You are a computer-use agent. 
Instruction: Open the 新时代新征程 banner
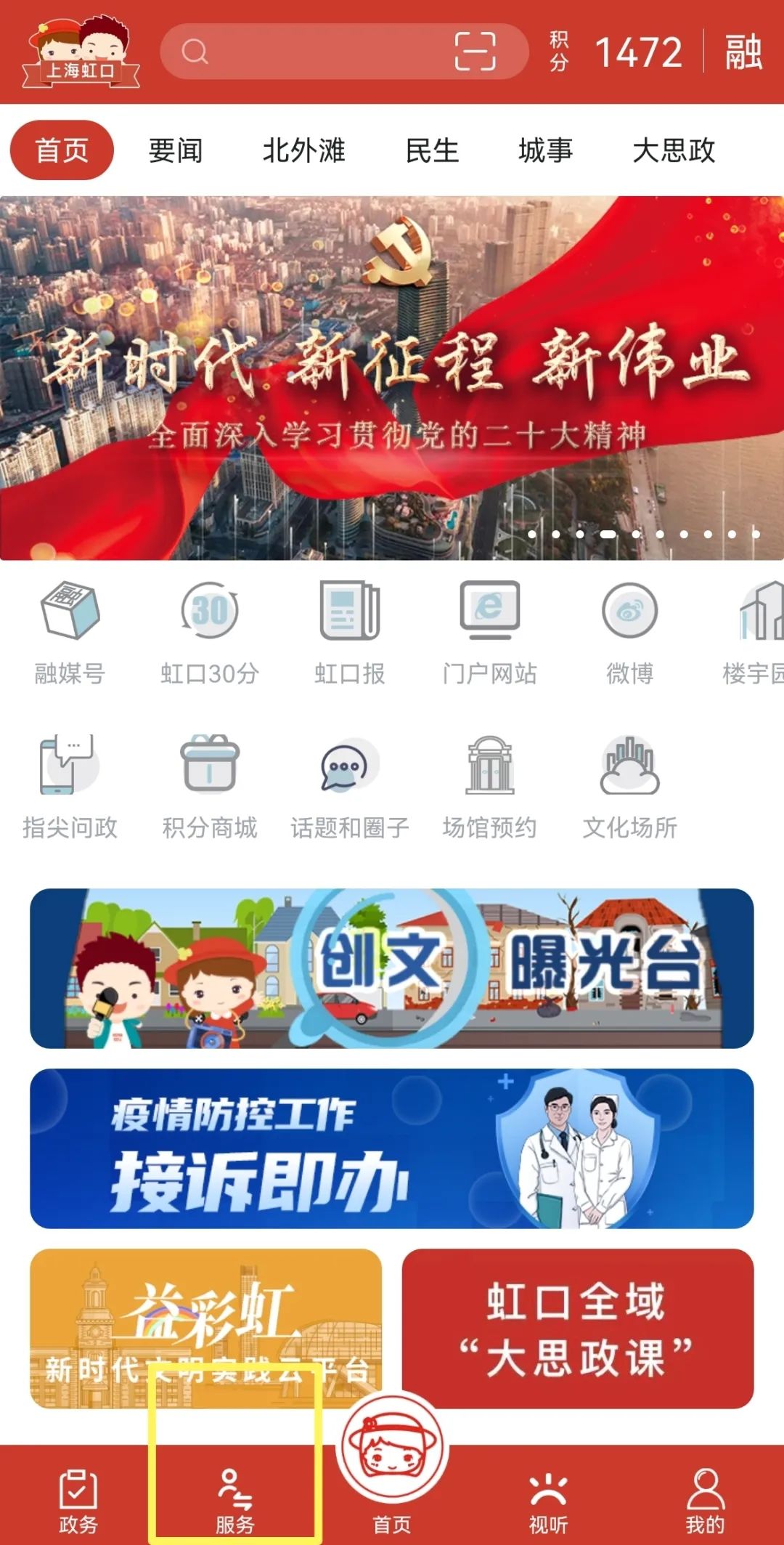point(392,378)
